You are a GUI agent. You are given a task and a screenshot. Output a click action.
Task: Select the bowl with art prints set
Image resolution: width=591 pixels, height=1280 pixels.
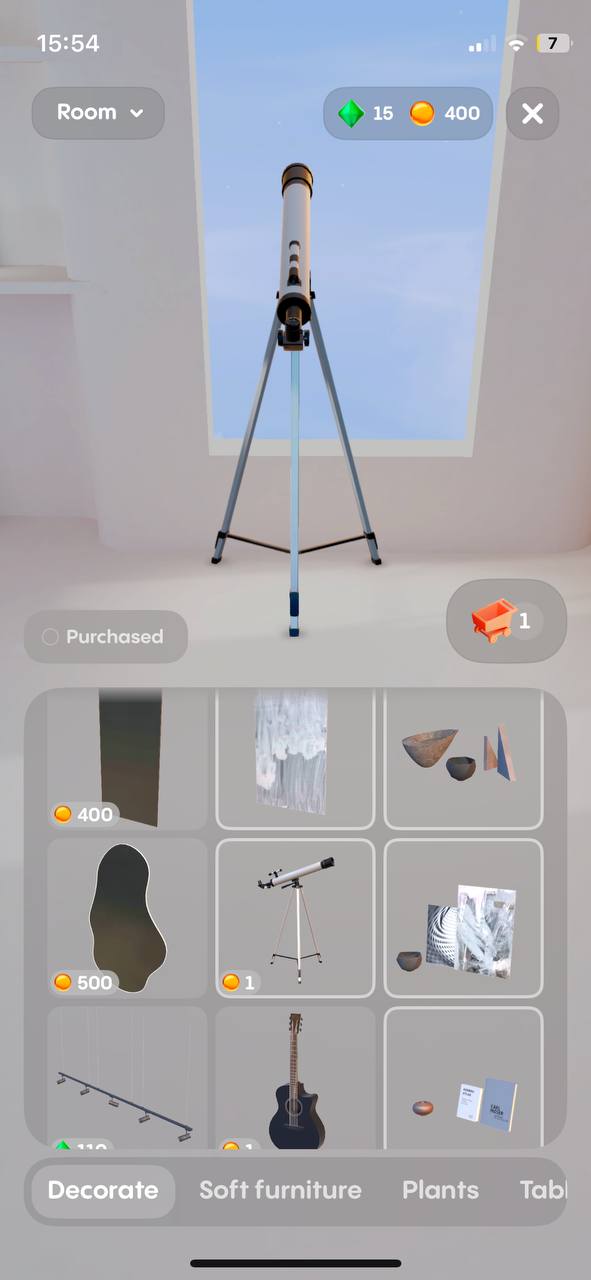[x=464, y=918]
